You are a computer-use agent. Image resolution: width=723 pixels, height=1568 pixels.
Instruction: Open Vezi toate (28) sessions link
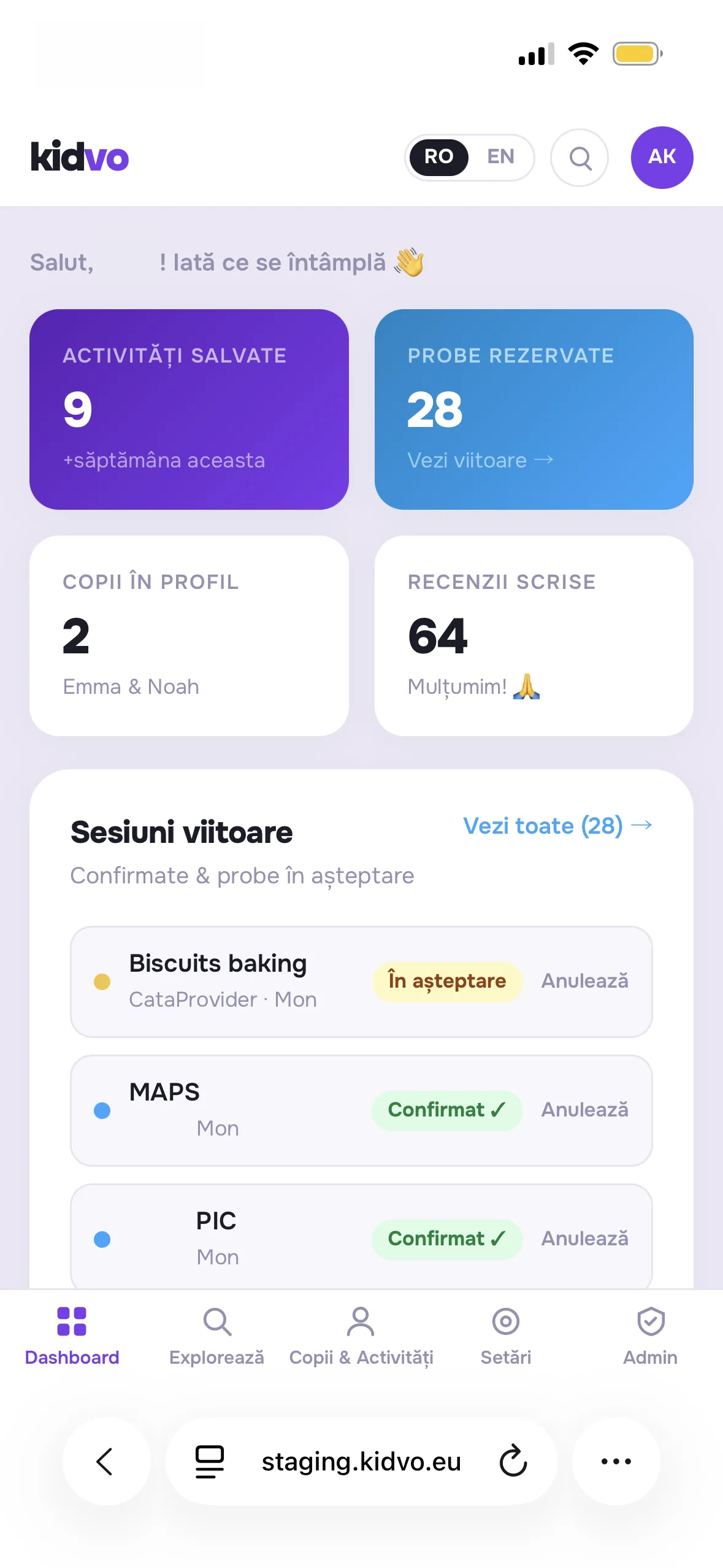tap(557, 826)
